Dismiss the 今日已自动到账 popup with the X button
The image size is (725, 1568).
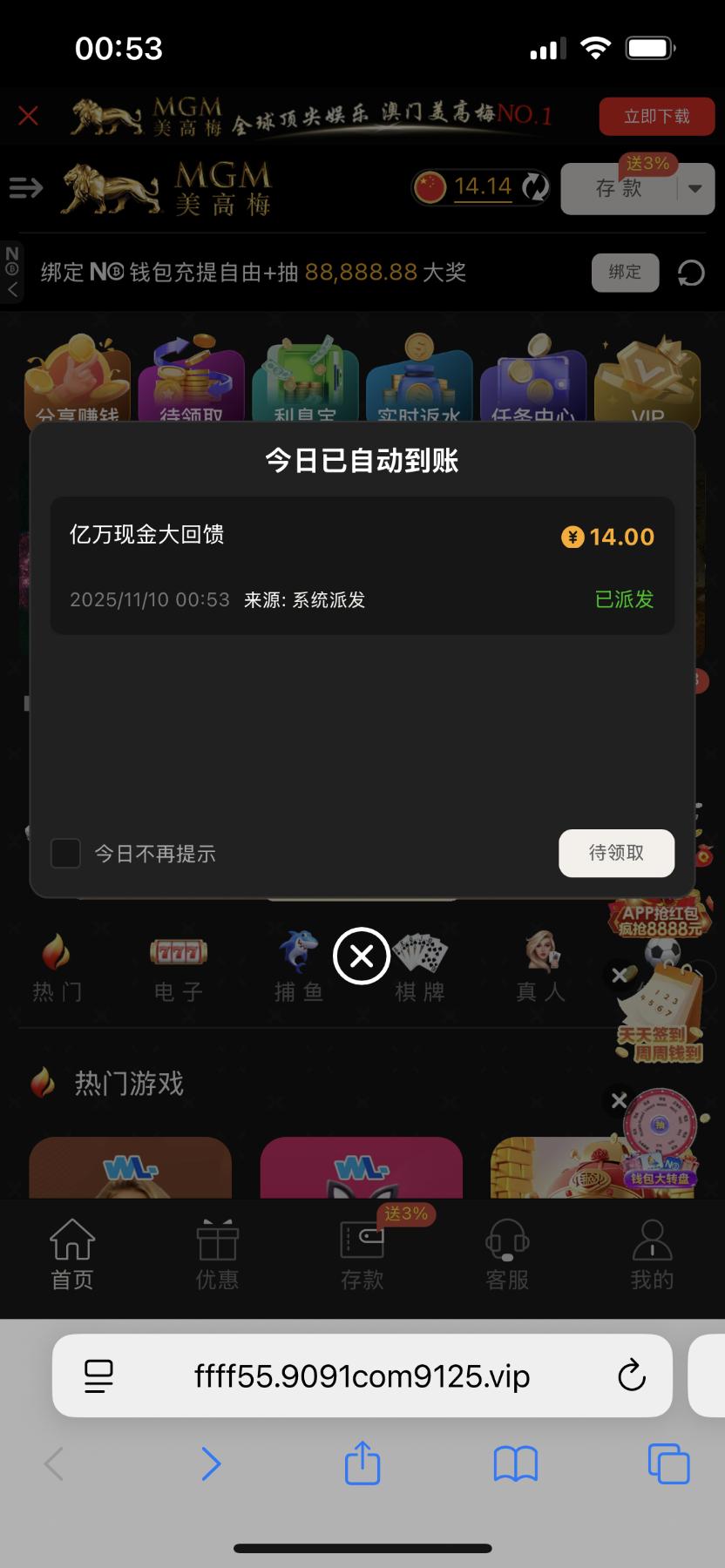click(361, 956)
